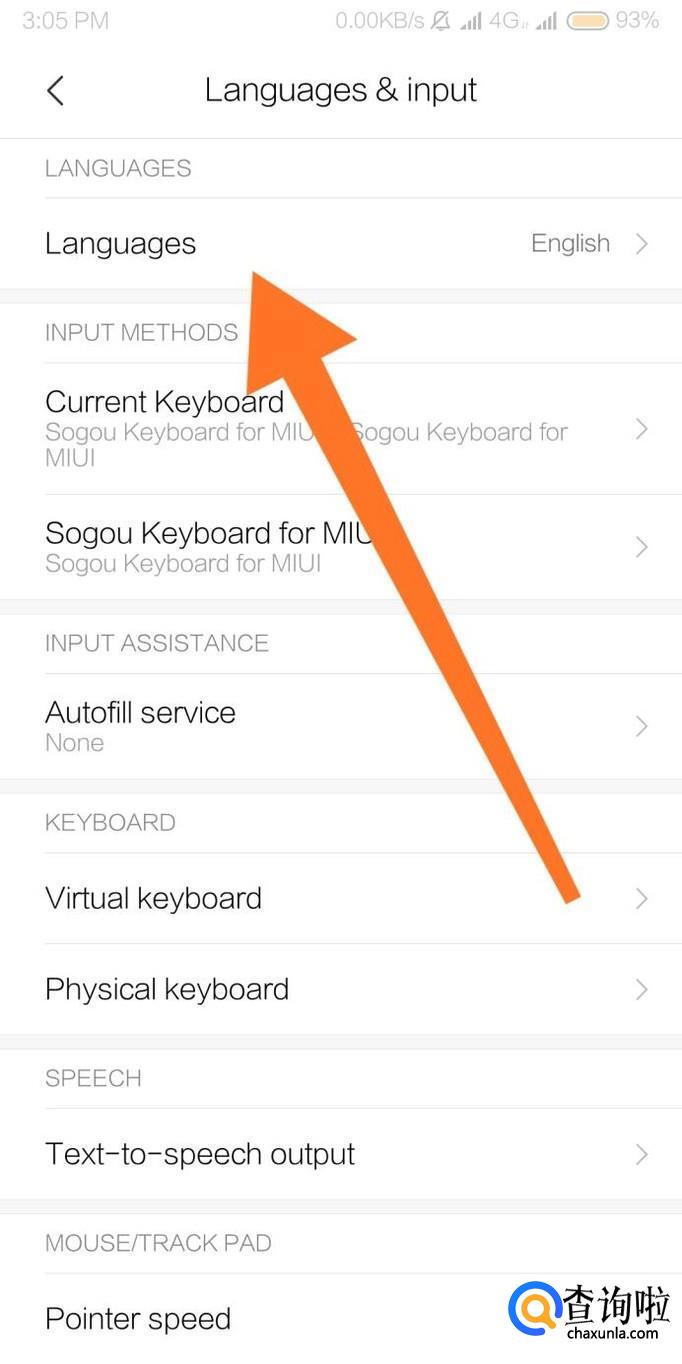The width and height of the screenshot is (682, 1364).
Task: Open Virtual keyboard settings
Action: tap(341, 898)
